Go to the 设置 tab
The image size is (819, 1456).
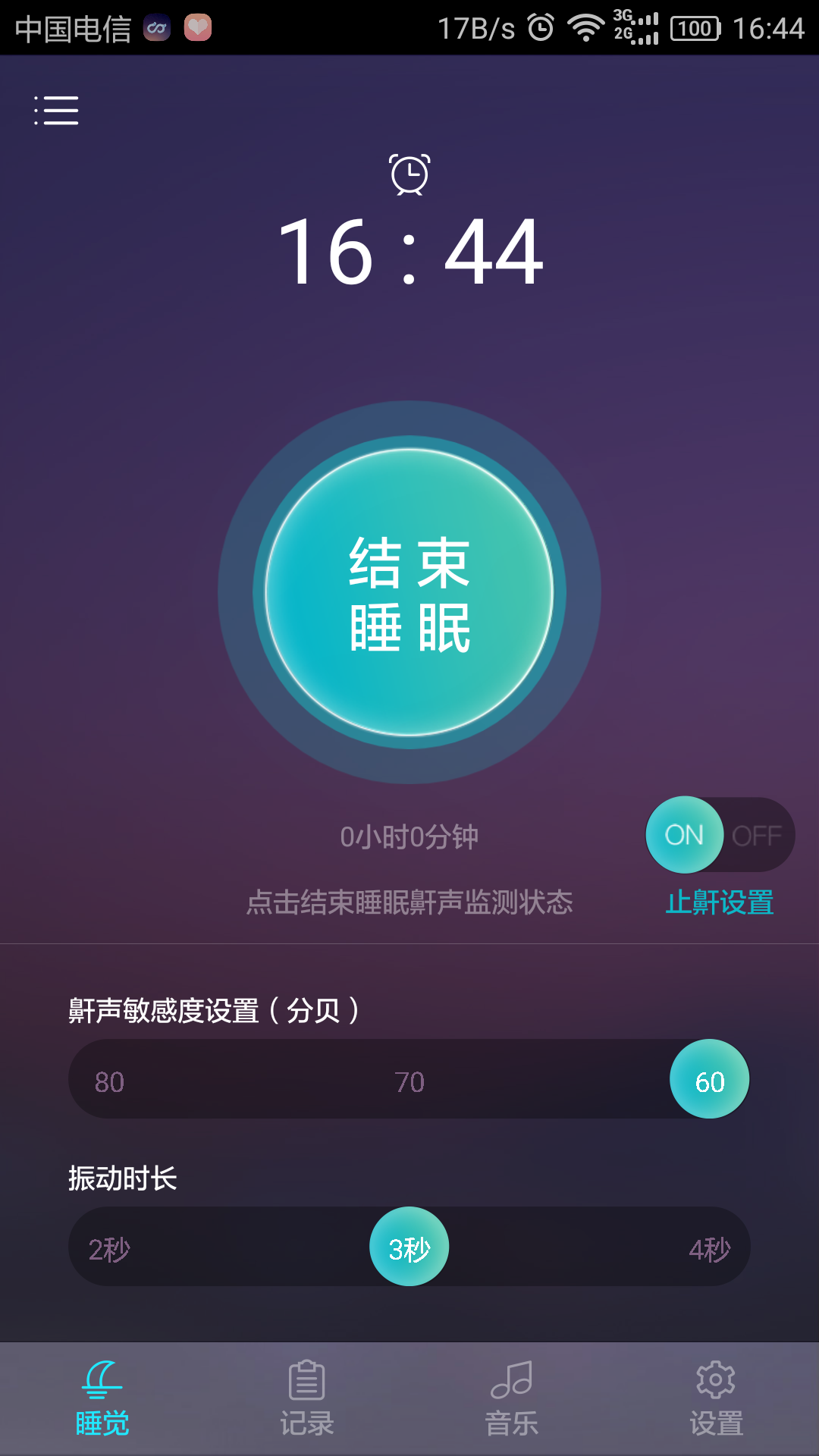(716, 1398)
